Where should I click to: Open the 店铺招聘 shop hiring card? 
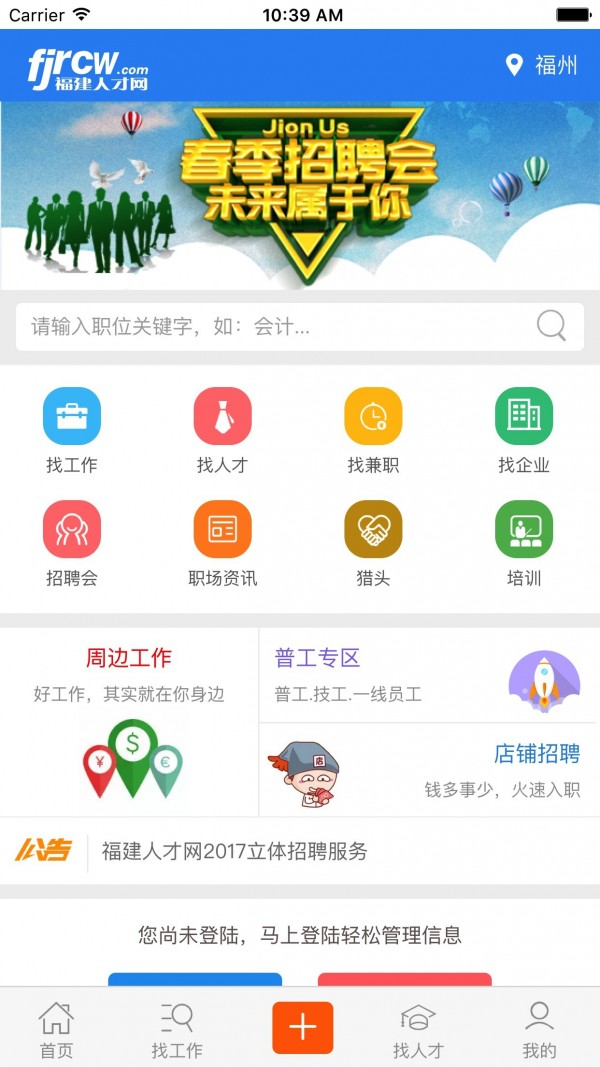click(428, 770)
